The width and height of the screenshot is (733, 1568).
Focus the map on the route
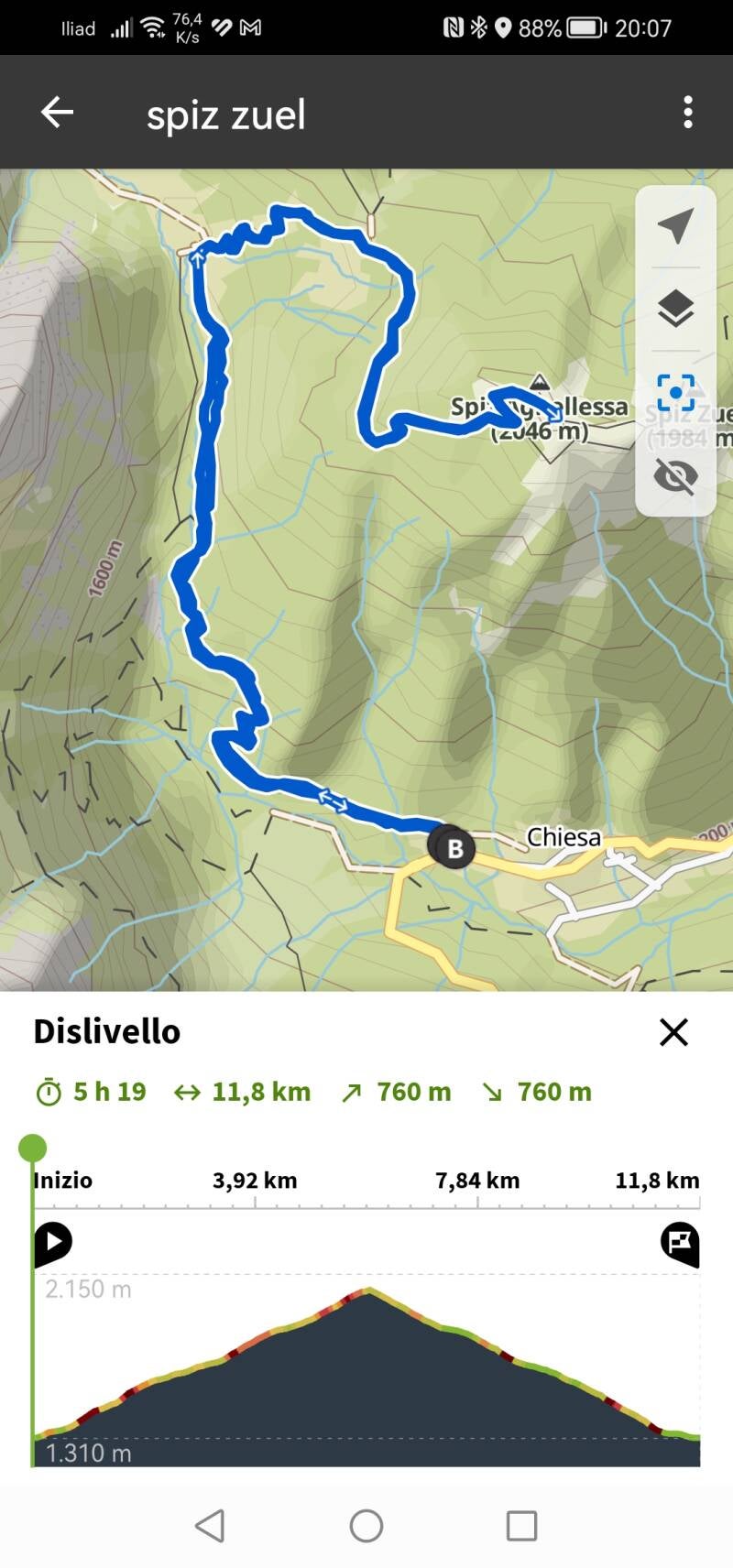[675, 392]
